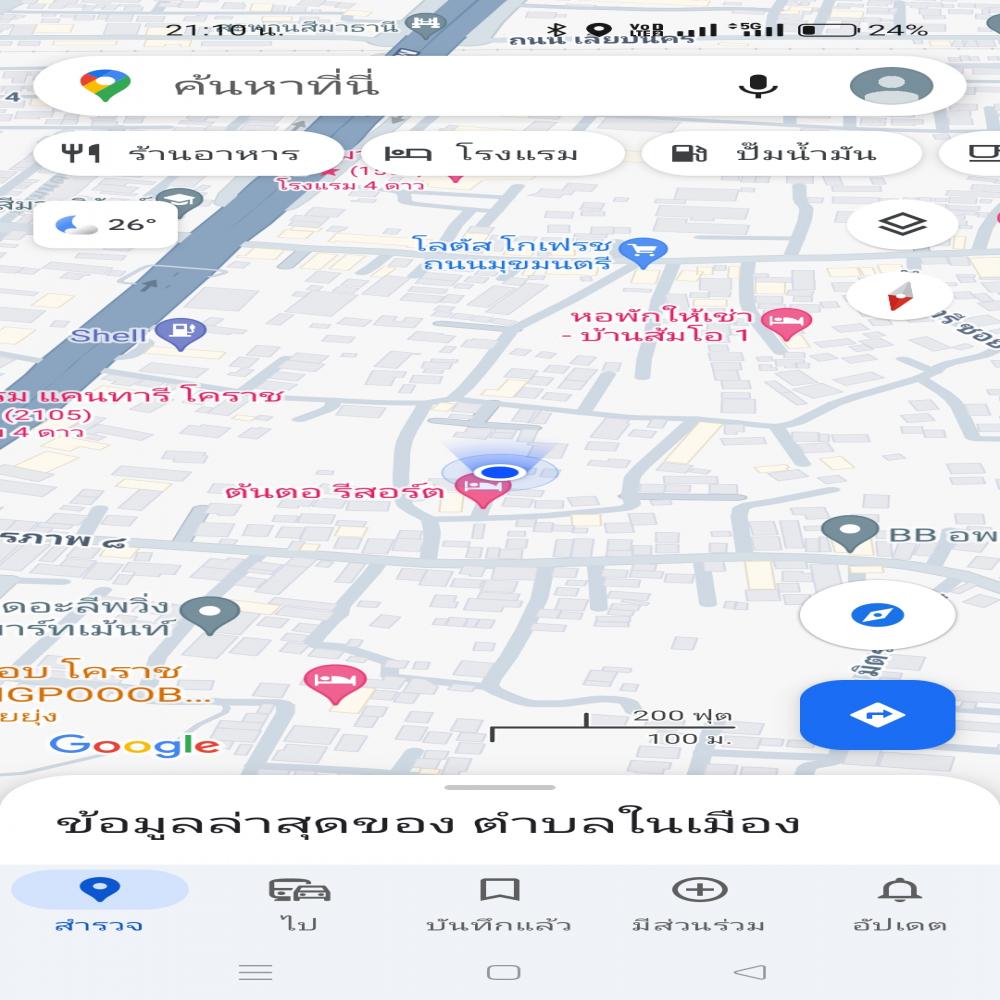Start voice search with the microphone
This screenshot has height=1000, width=1000.
pyautogui.click(x=758, y=86)
